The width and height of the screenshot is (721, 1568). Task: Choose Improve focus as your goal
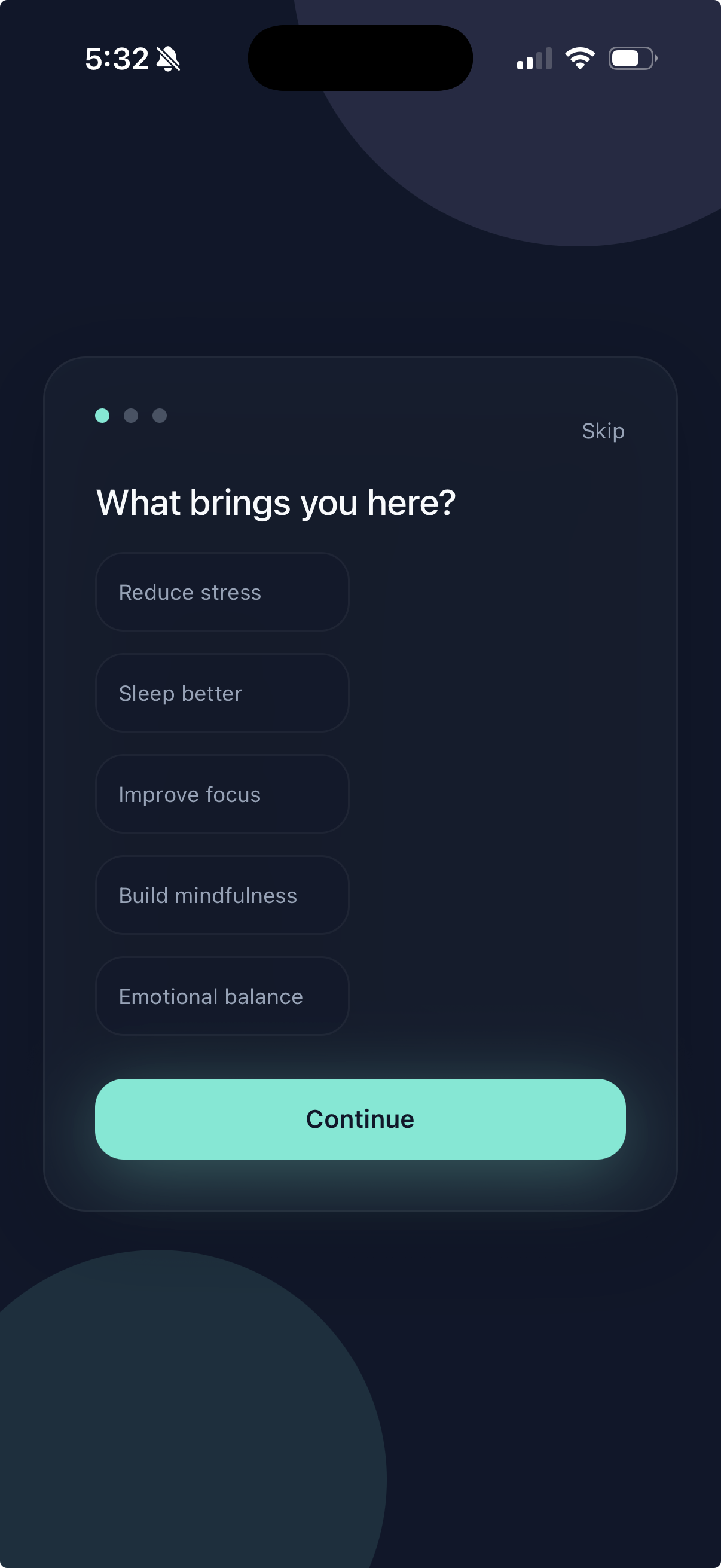click(221, 794)
